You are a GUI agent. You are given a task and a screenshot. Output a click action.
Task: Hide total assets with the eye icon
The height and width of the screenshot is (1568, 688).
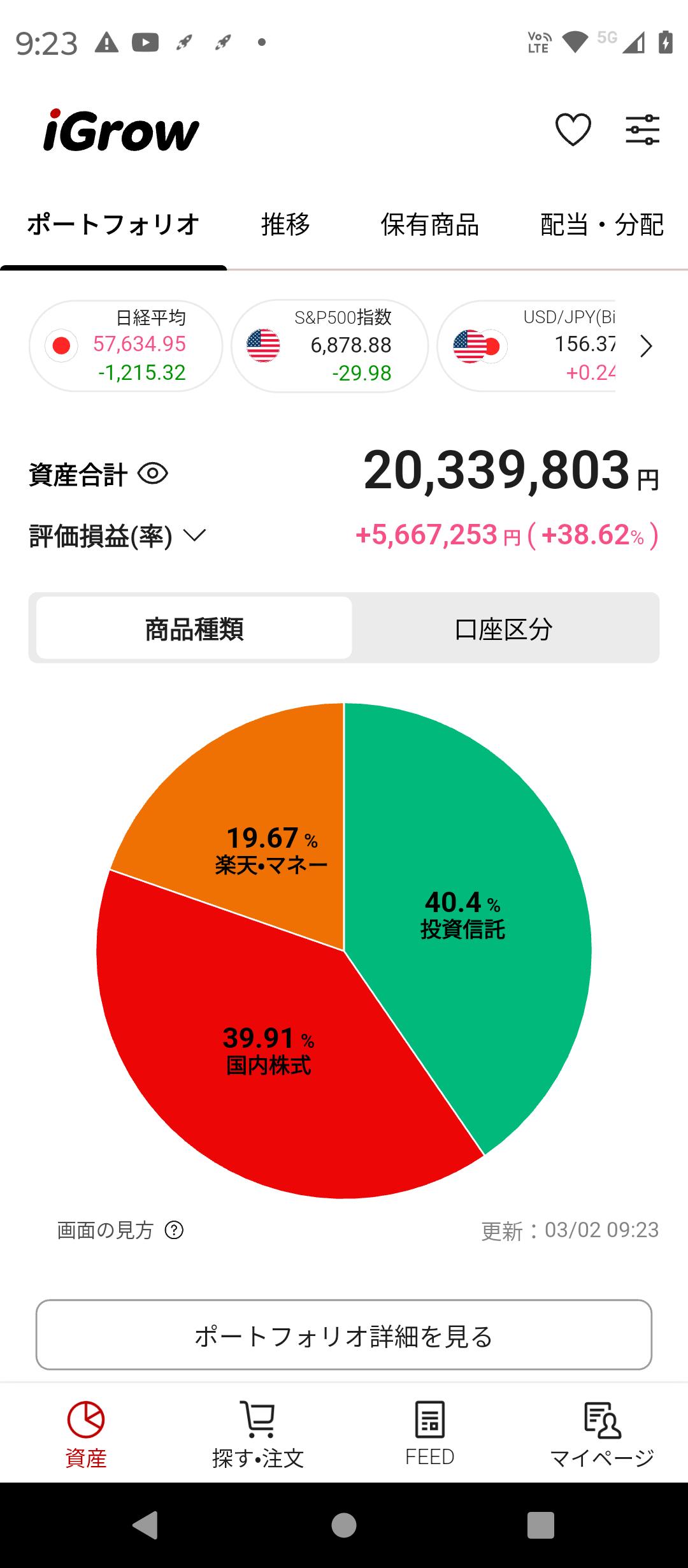tap(153, 474)
